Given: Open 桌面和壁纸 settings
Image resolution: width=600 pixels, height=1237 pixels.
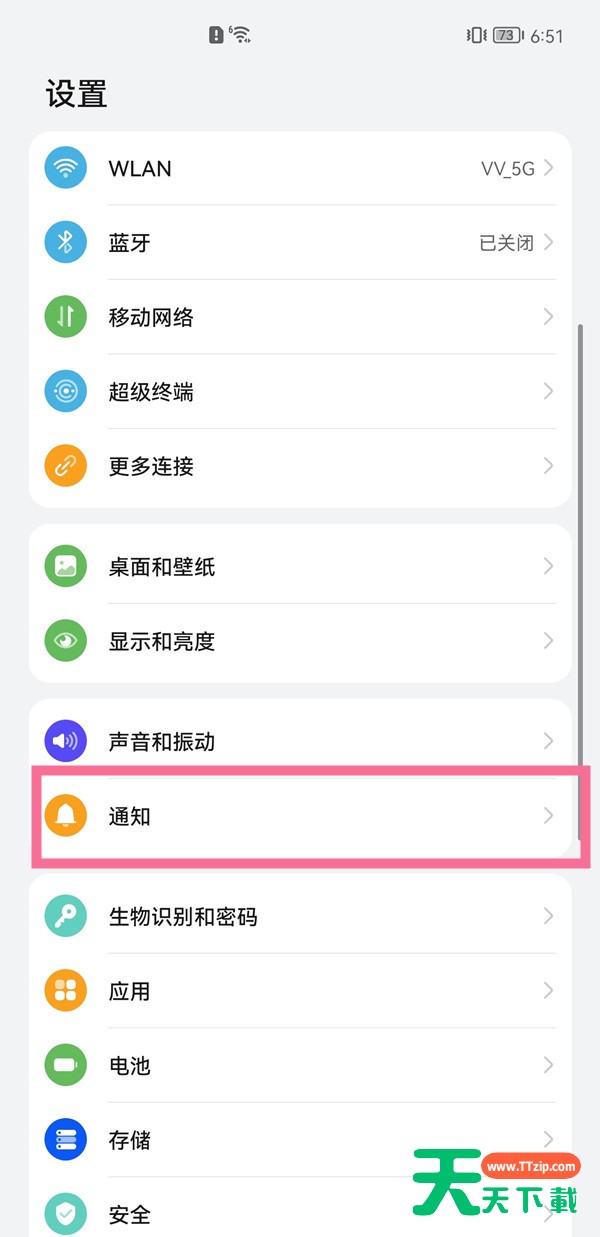Looking at the screenshot, I should click(x=300, y=567).
